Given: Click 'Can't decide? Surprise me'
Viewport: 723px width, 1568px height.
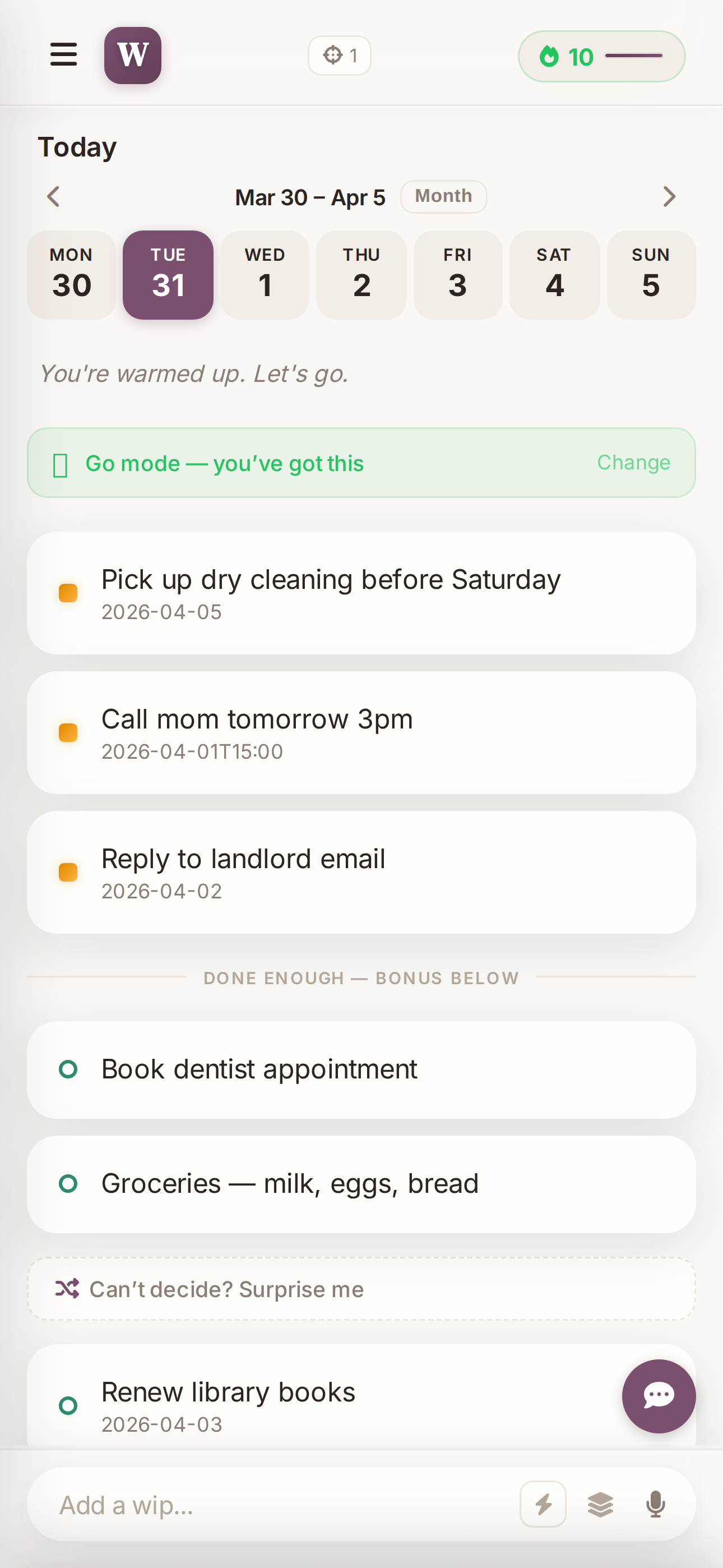Looking at the screenshot, I should click(226, 1289).
